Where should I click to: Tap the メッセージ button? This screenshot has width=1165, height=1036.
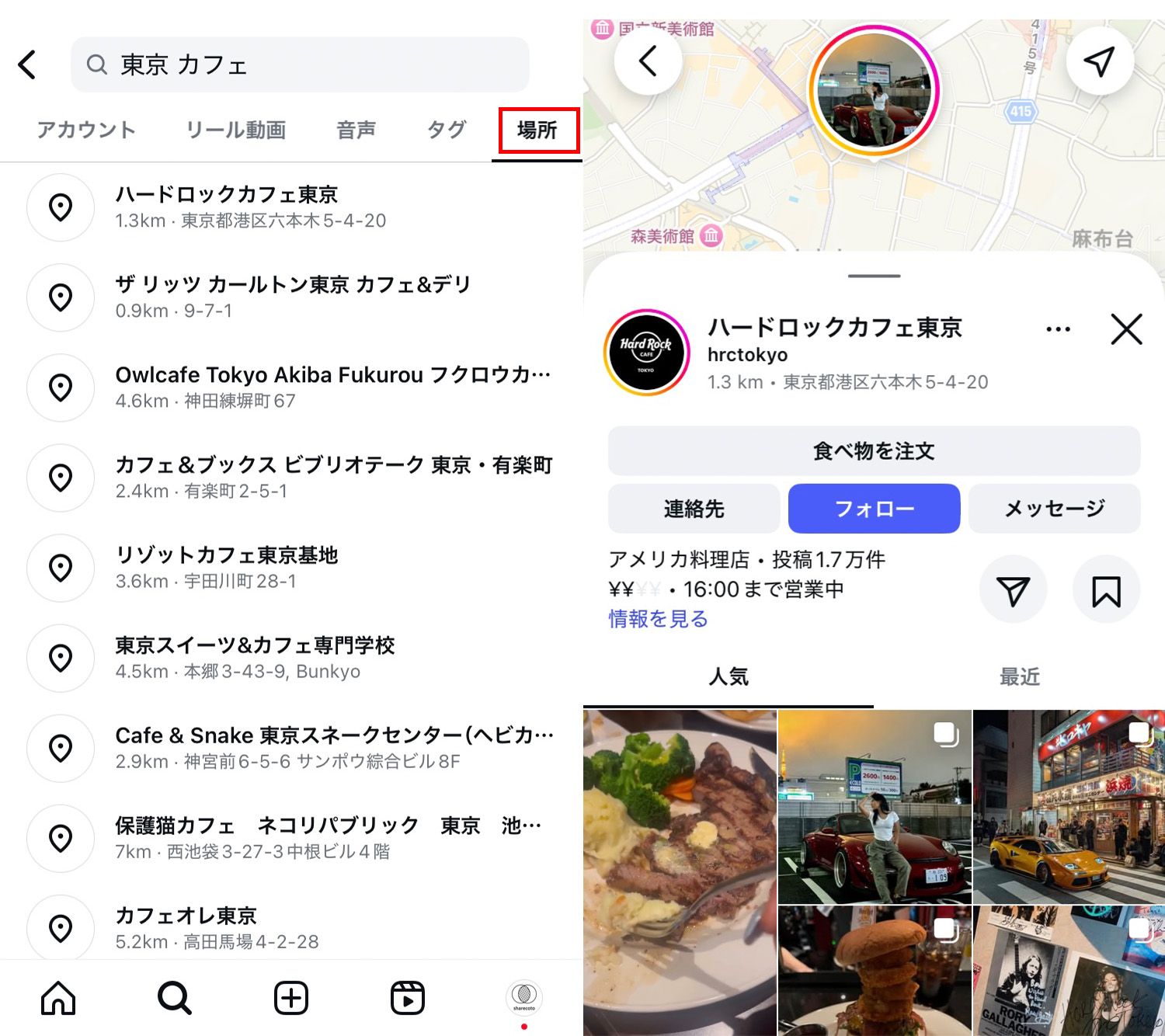click(x=1054, y=509)
